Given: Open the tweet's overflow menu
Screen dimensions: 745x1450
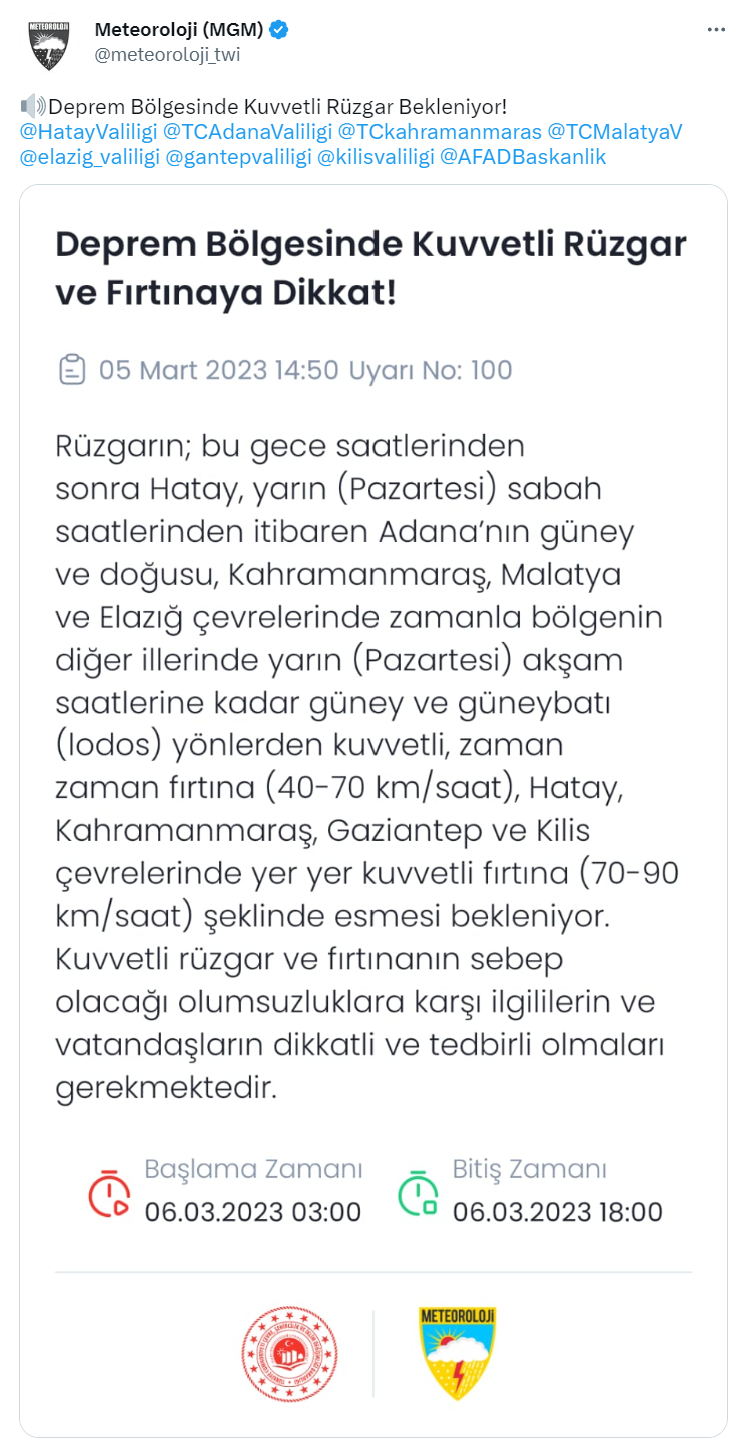Looking at the screenshot, I should (x=716, y=30).
